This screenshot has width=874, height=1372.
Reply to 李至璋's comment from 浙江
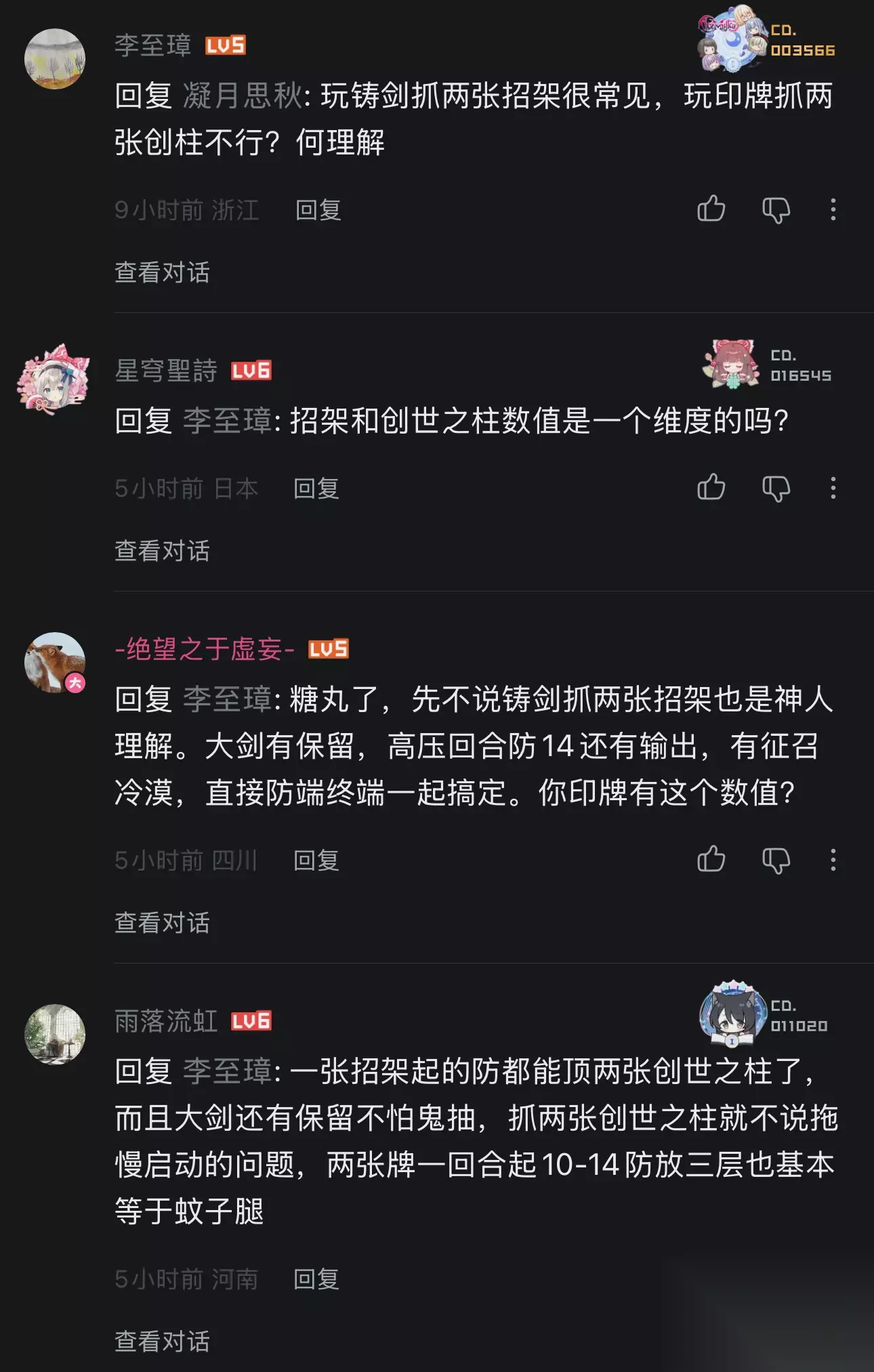click(318, 210)
